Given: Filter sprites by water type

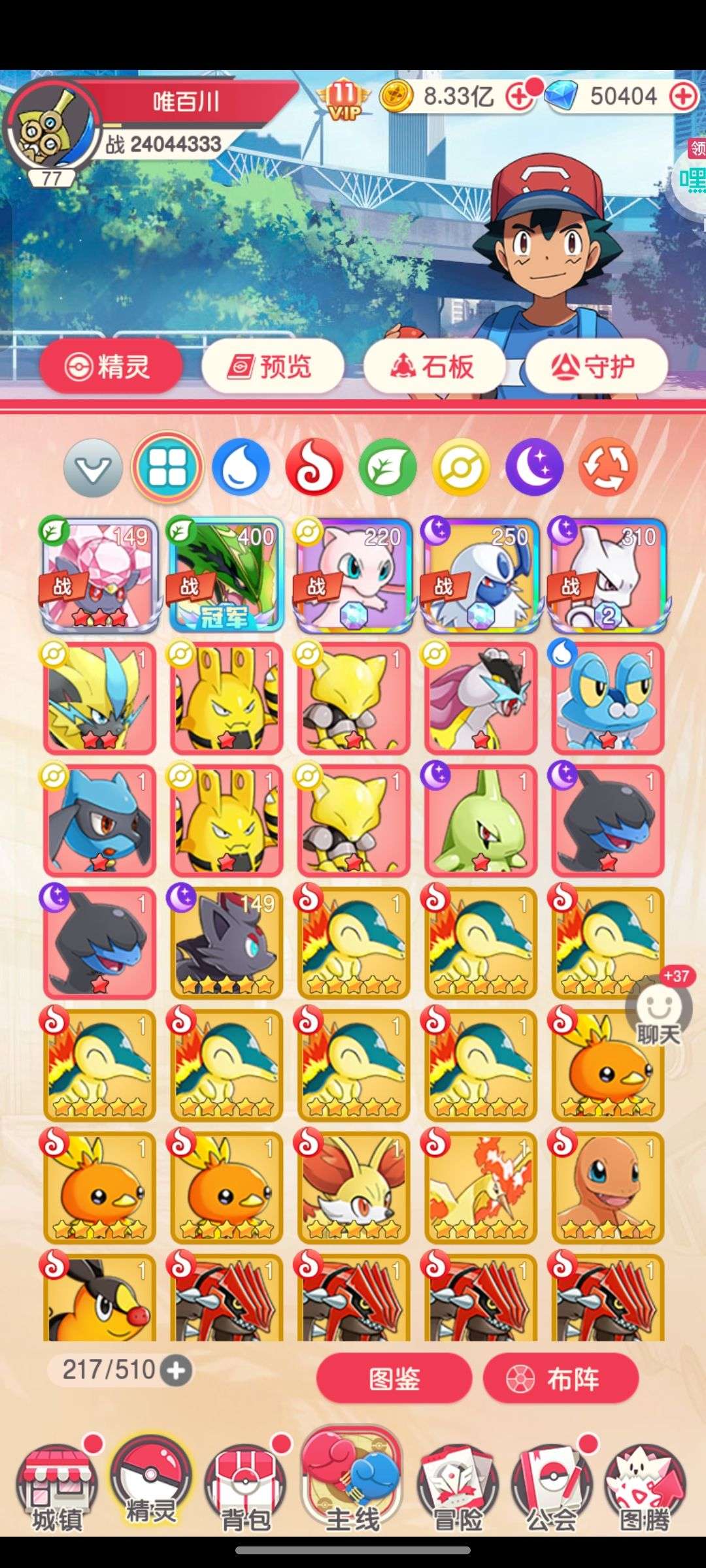Looking at the screenshot, I should pos(241,467).
